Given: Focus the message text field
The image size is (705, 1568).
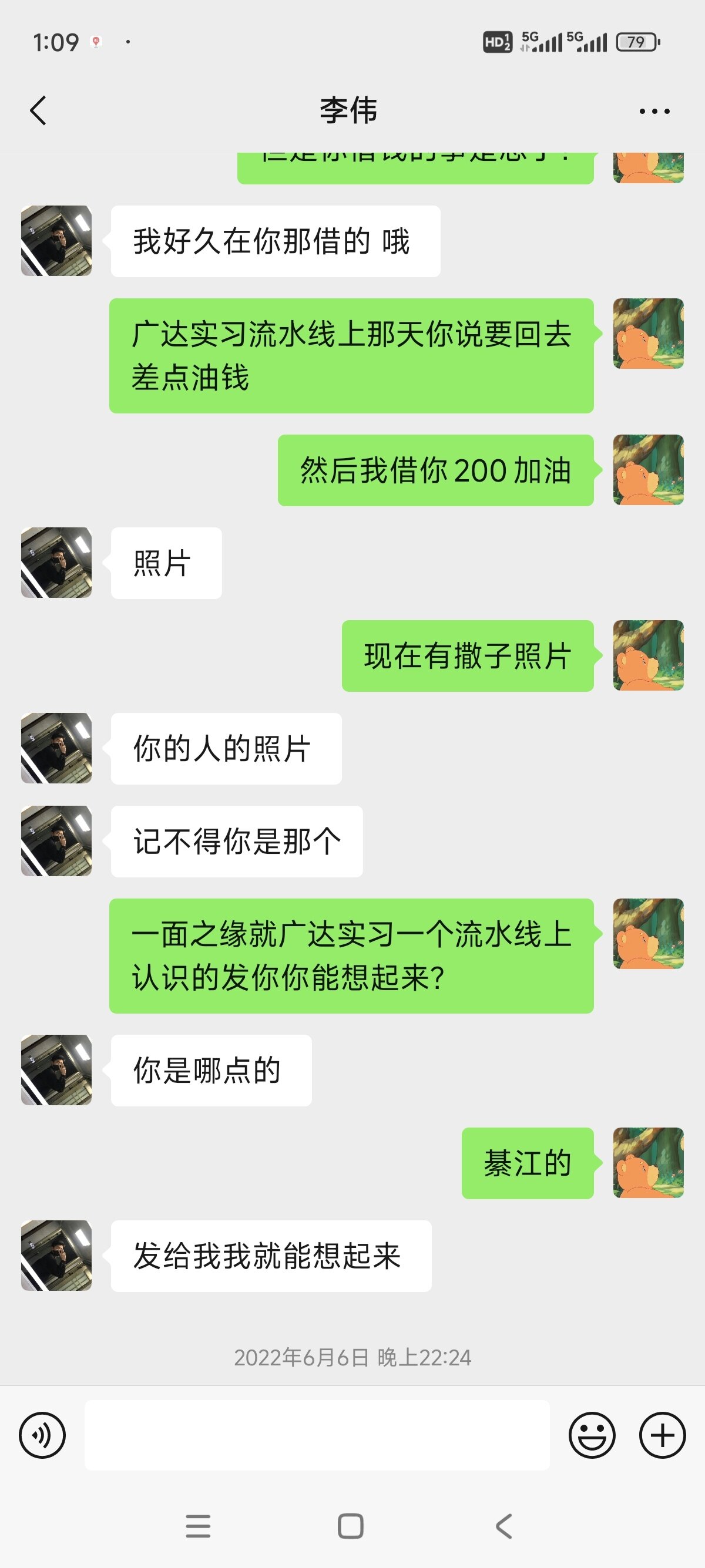Looking at the screenshot, I should click(317, 1435).
